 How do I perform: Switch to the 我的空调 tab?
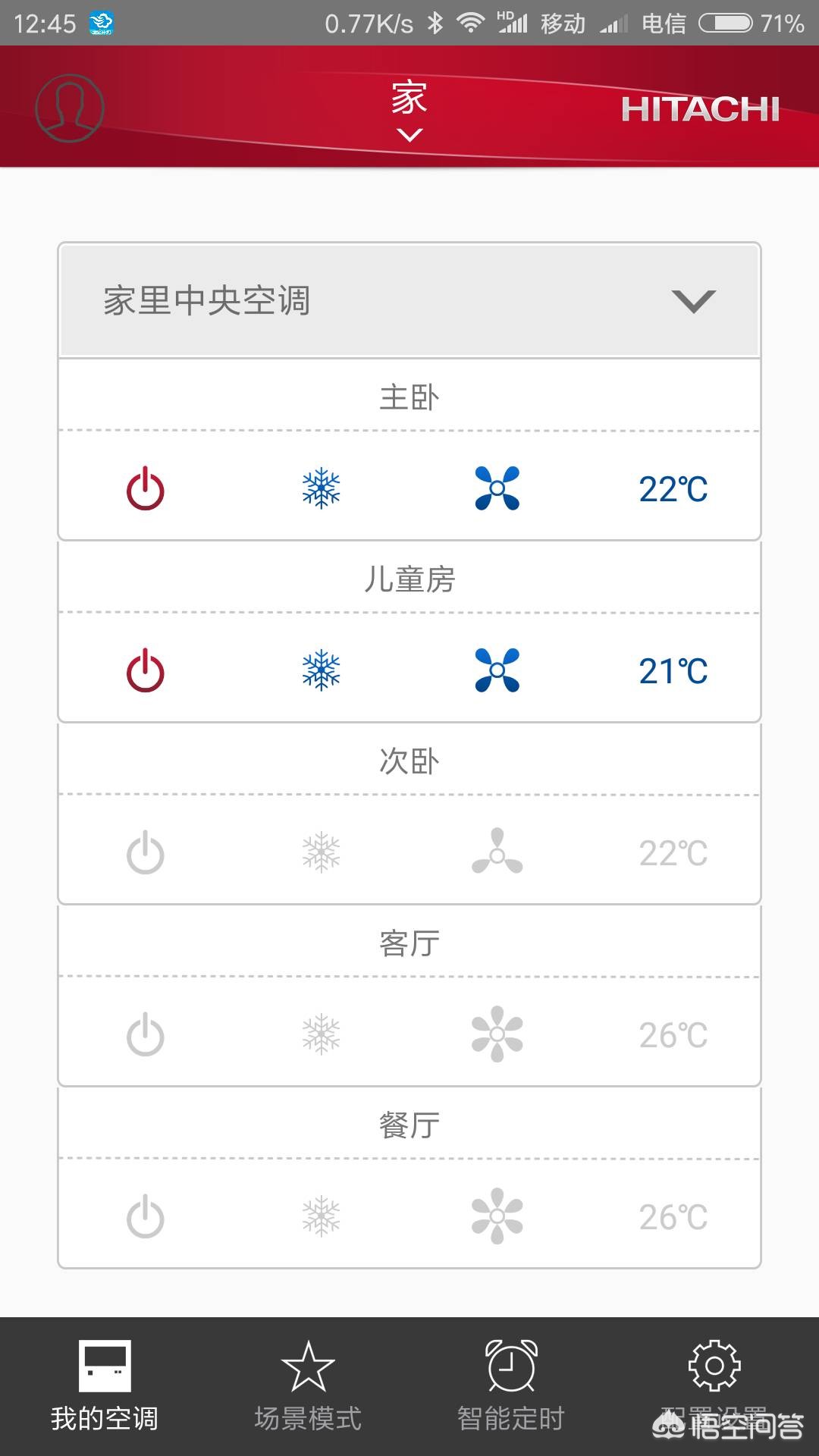tap(105, 1385)
